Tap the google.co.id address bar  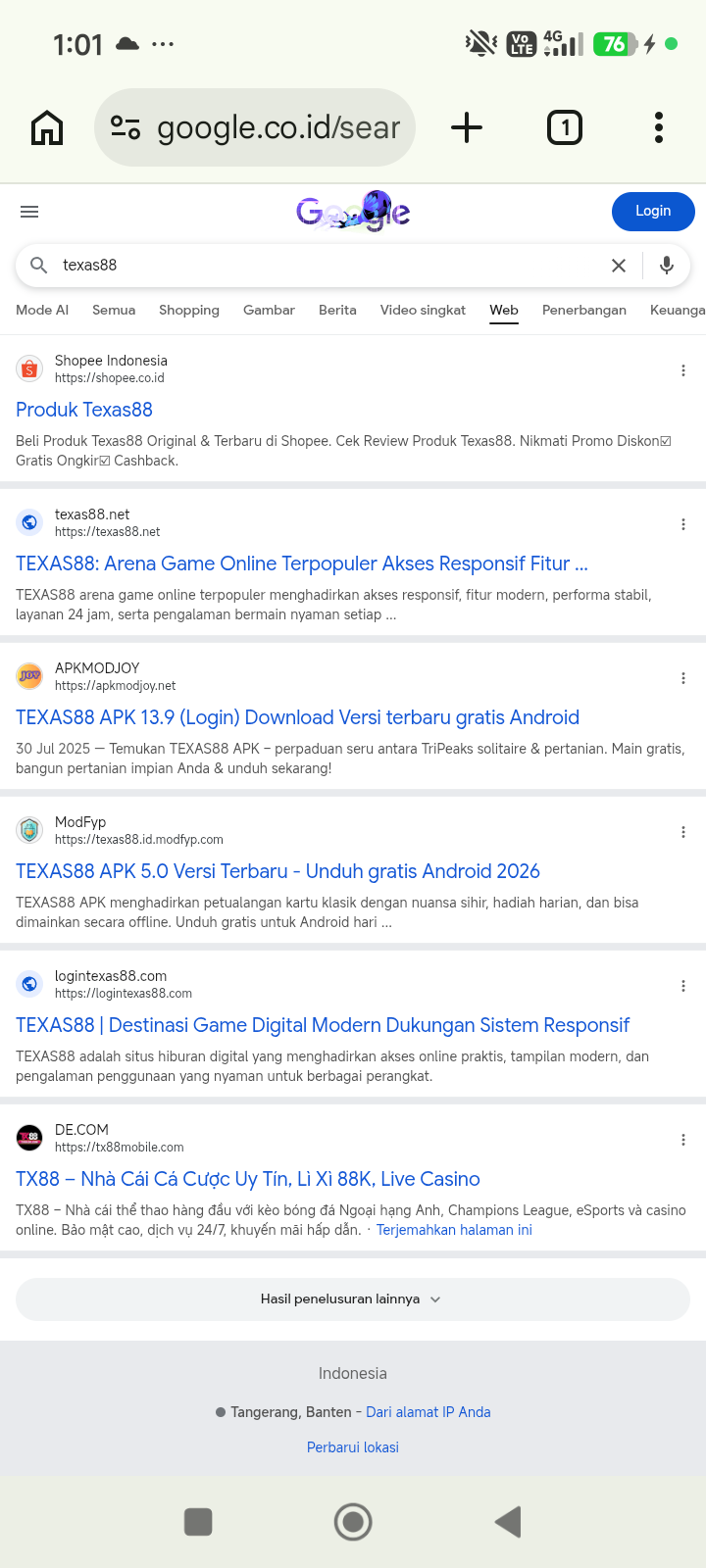pyautogui.click(x=255, y=127)
